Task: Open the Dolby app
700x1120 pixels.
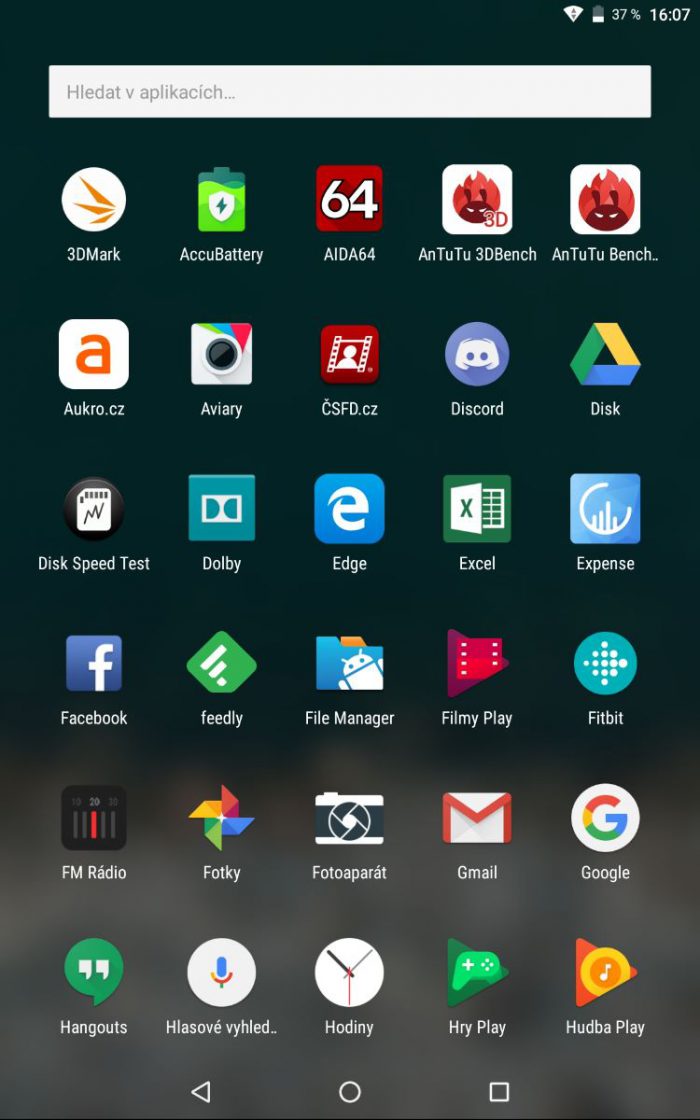Action: (x=221, y=509)
